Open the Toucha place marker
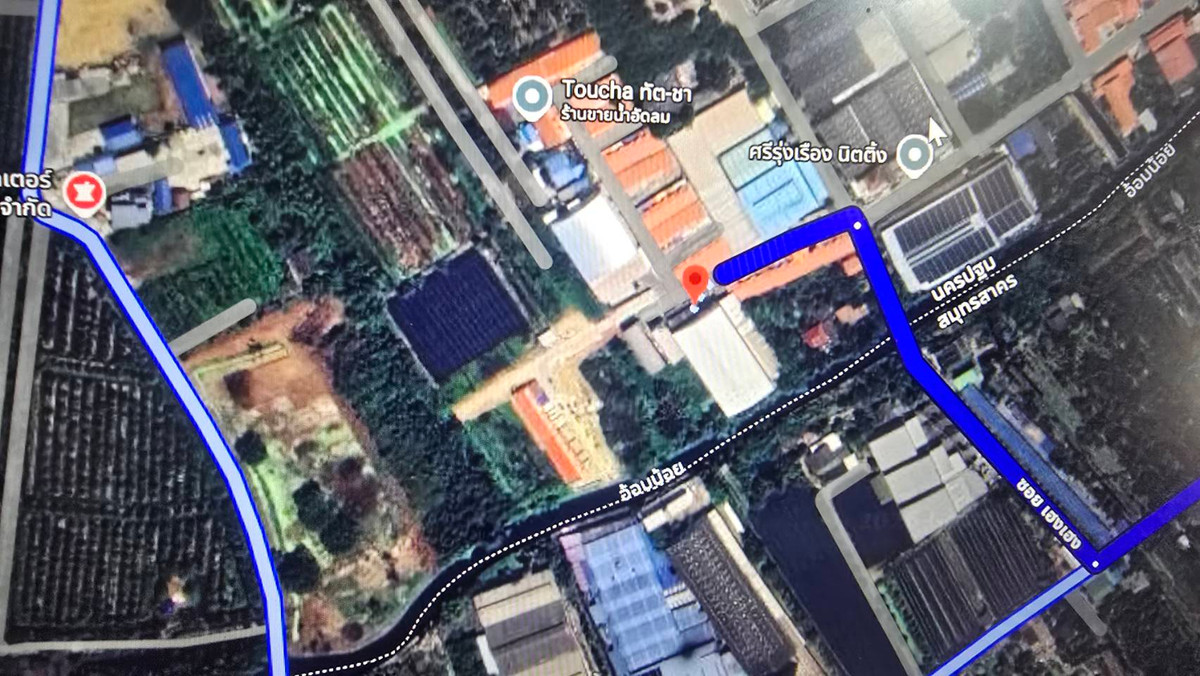 532,97
